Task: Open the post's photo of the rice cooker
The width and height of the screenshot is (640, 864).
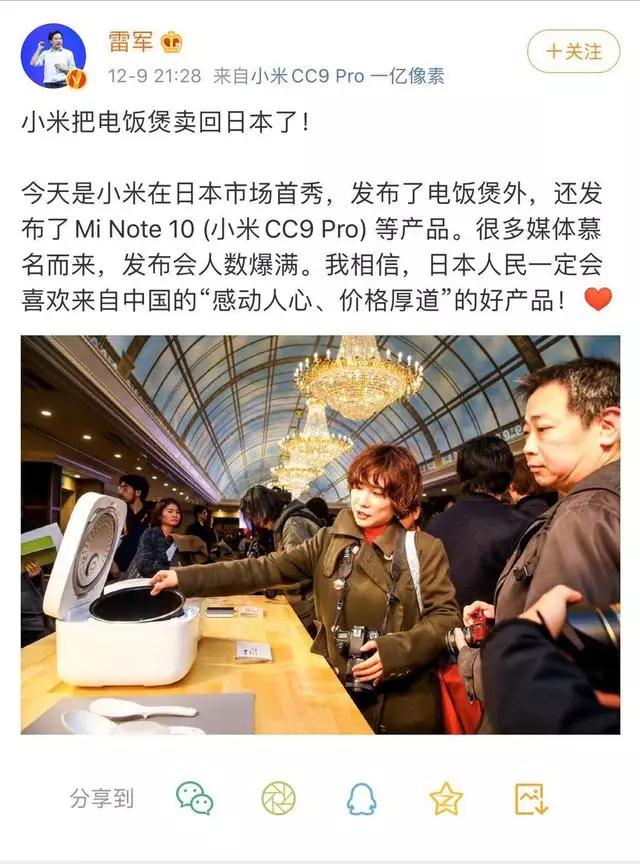Action: click(x=320, y=534)
